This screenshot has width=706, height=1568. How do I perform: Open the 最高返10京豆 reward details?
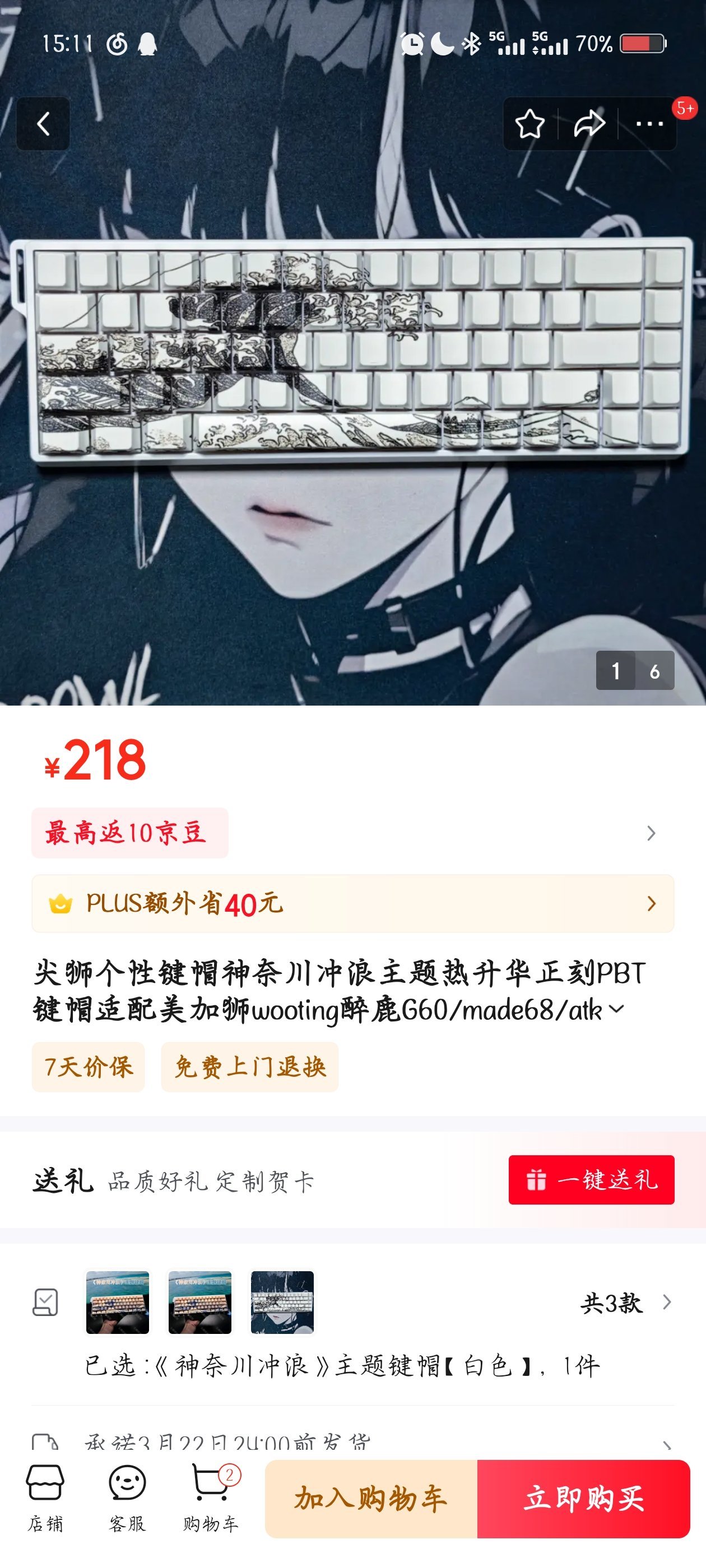130,833
